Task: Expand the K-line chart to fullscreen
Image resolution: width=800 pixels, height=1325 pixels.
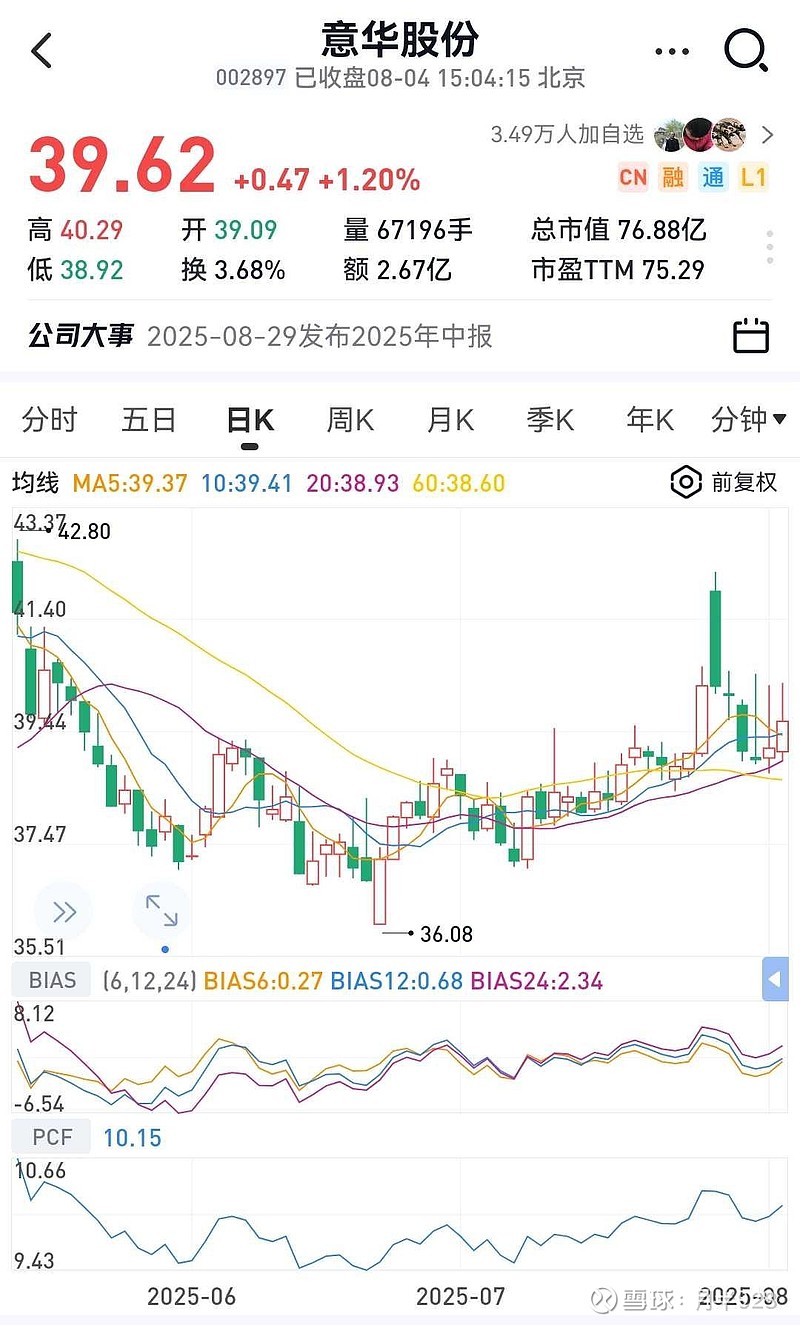Action: (x=161, y=909)
